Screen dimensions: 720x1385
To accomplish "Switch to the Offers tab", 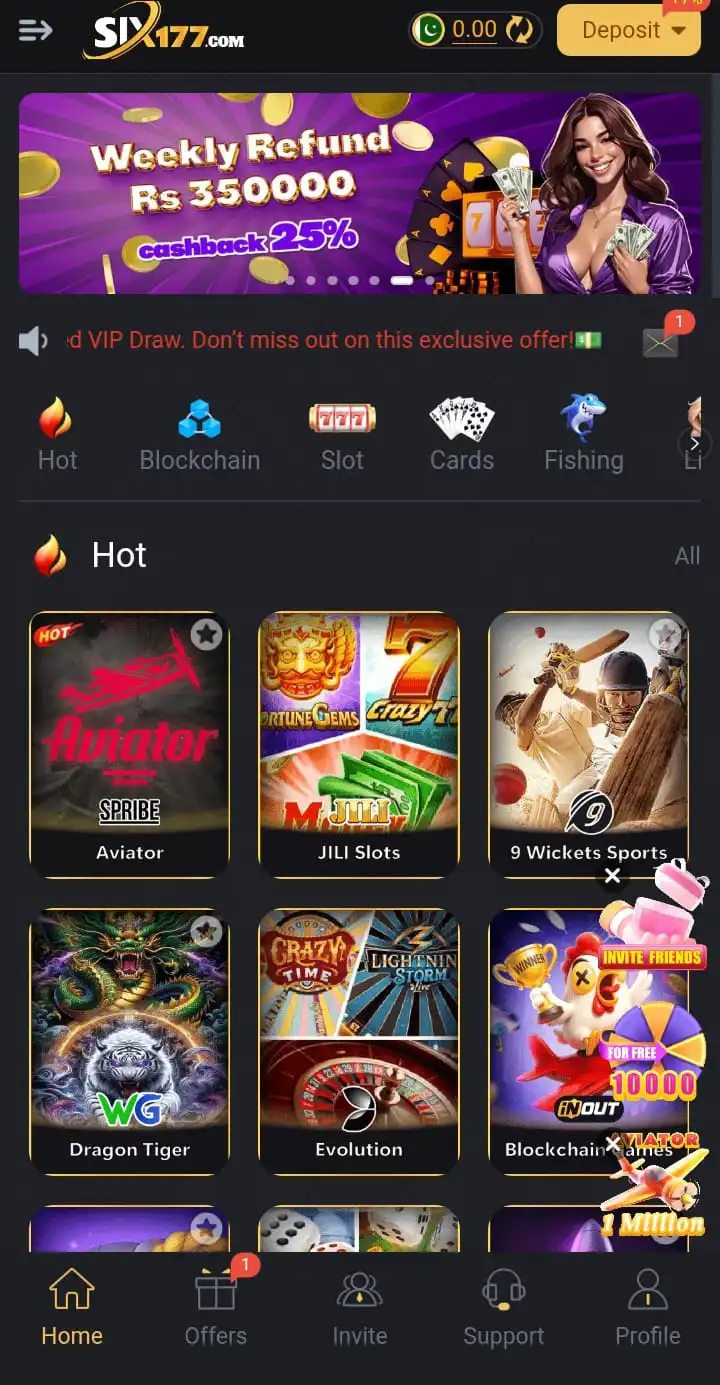I will tap(216, 1309).
